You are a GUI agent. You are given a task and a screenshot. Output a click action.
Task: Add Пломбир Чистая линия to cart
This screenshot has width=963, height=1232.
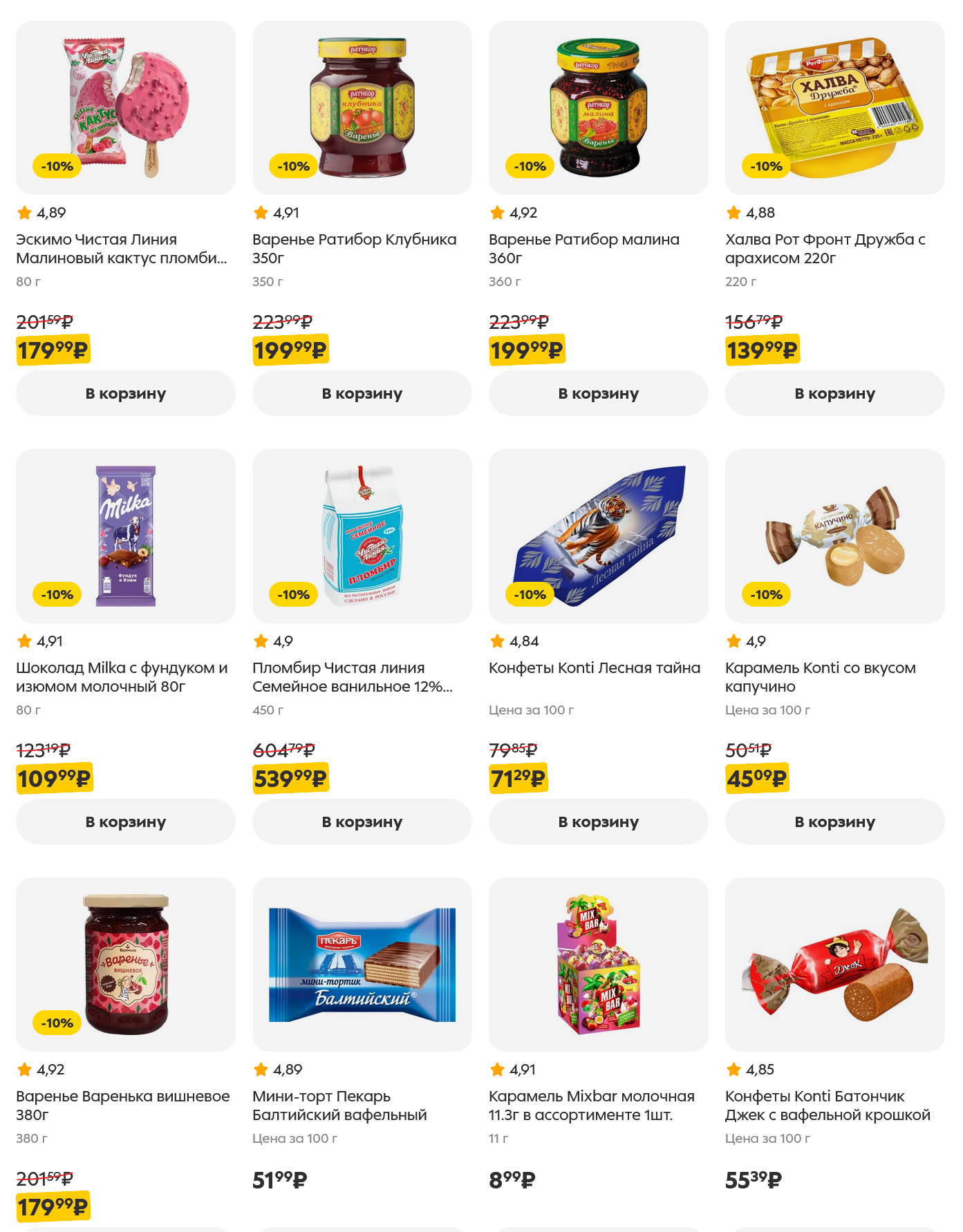coord(362,822)
